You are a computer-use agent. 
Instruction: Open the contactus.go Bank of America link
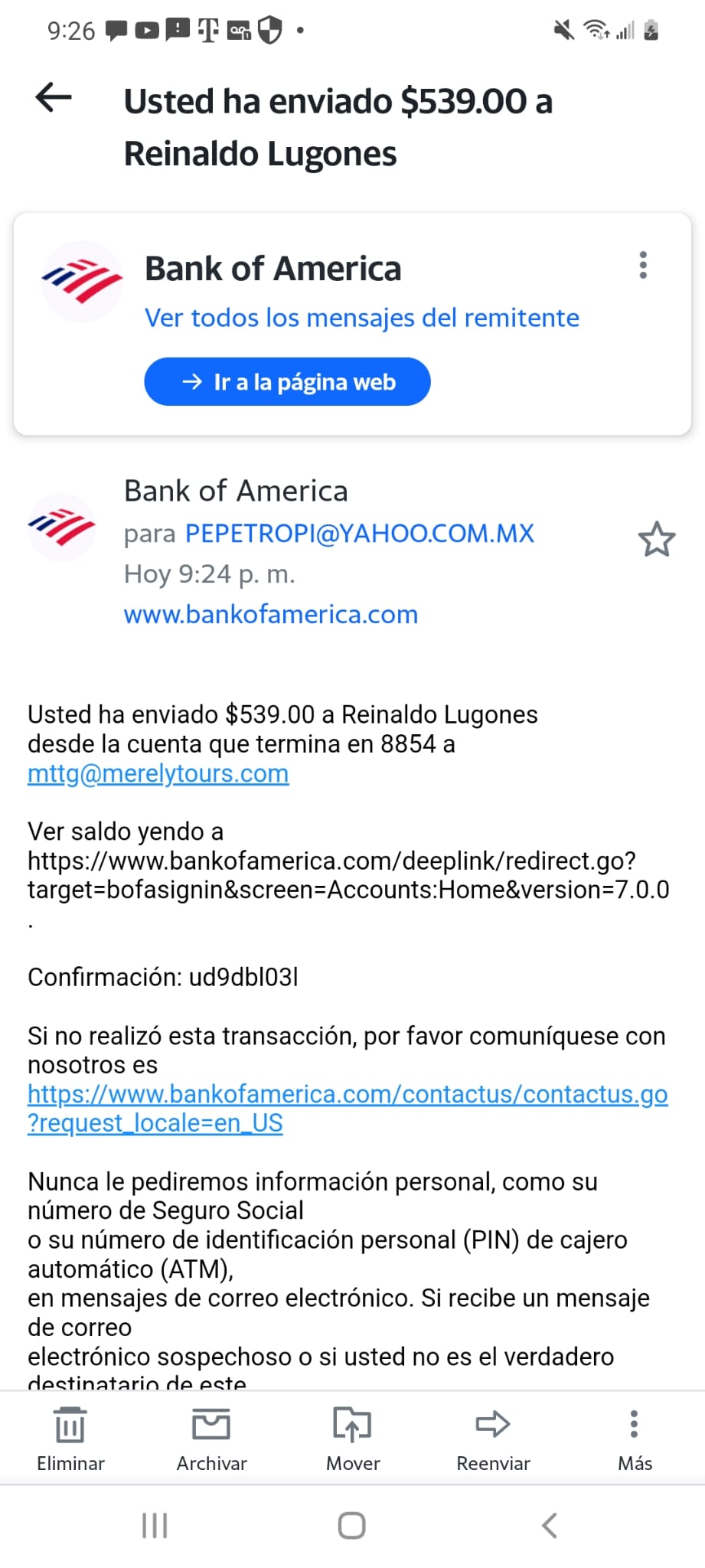pos(348,1109)
